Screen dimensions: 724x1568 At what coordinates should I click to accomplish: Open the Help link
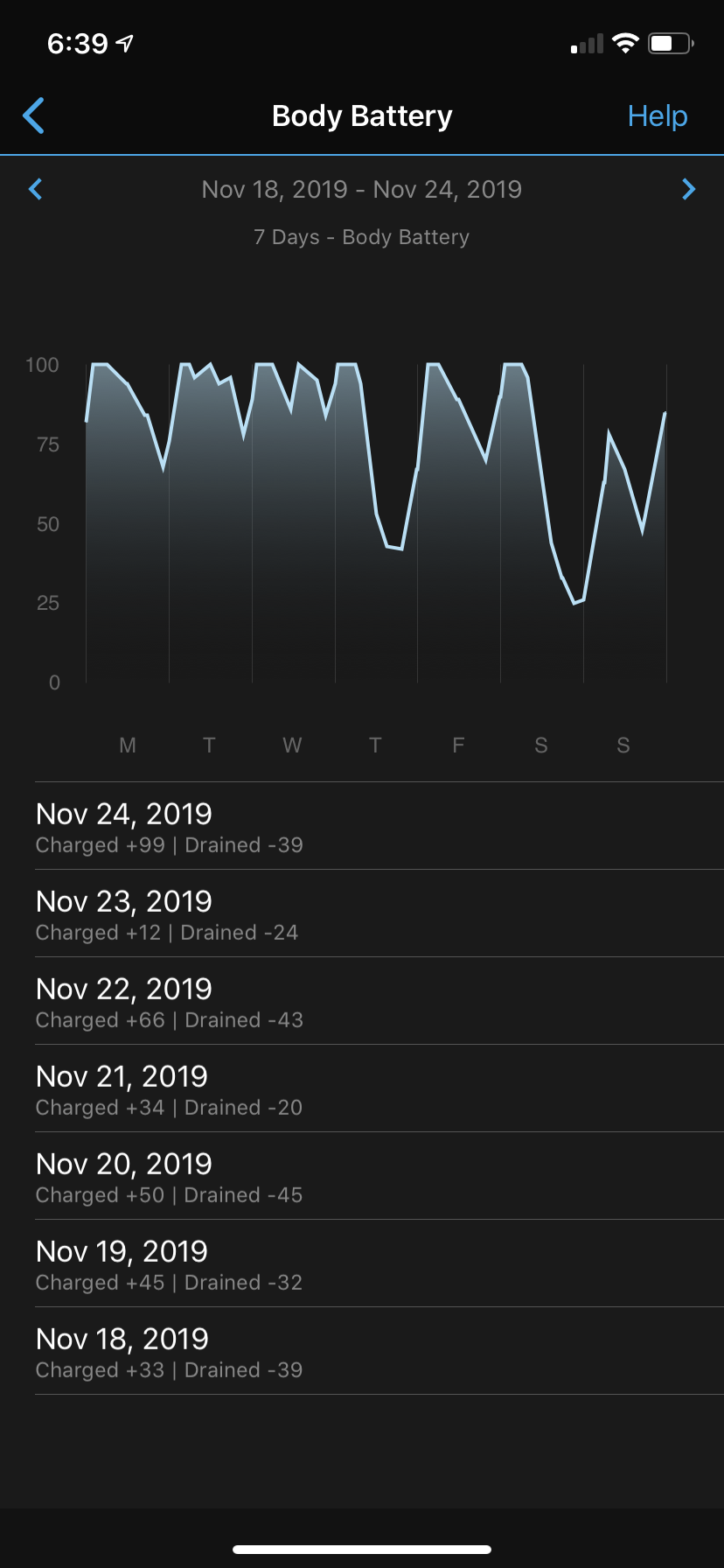658,115
